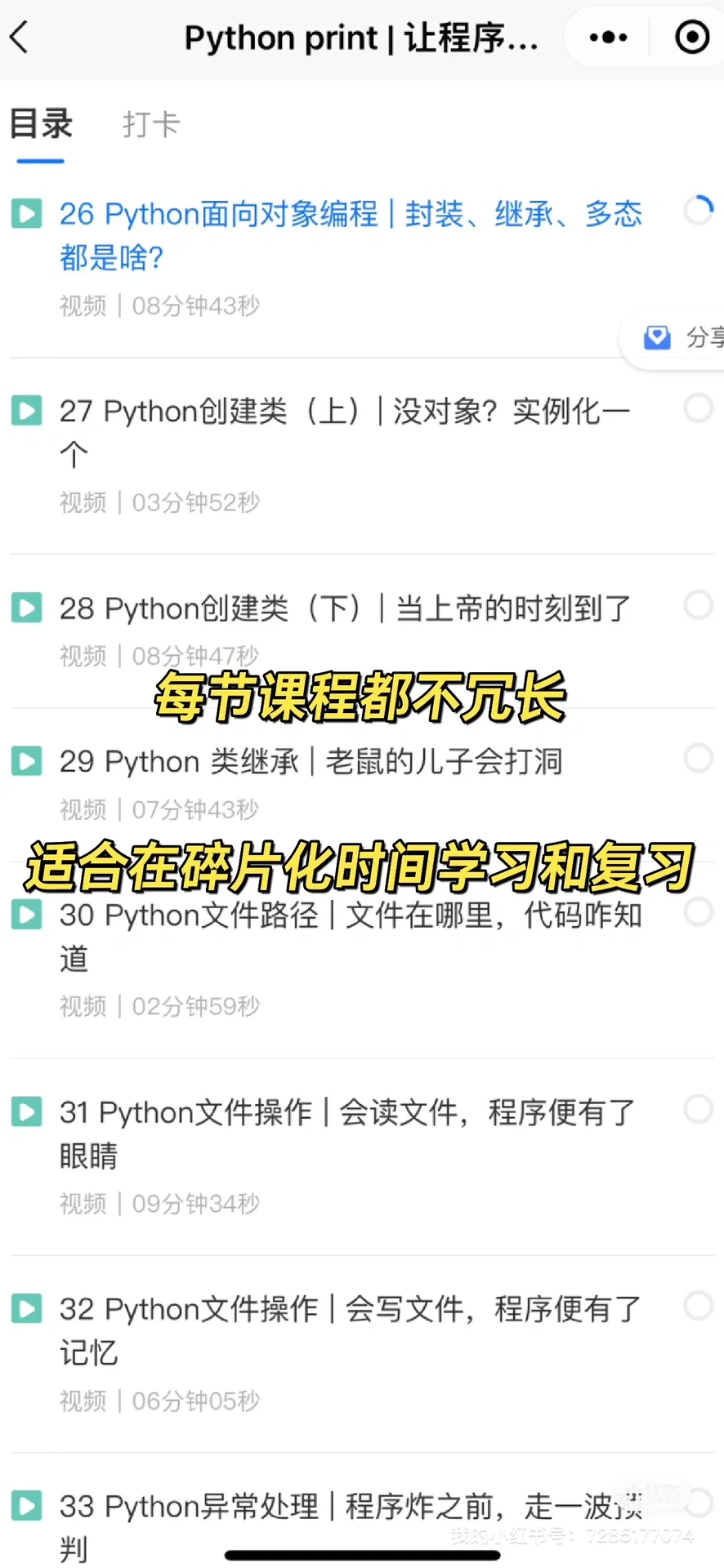Open lesson 33 Python异常处理
This screenshot has height=1568, width=724.
pos(327,1526)
